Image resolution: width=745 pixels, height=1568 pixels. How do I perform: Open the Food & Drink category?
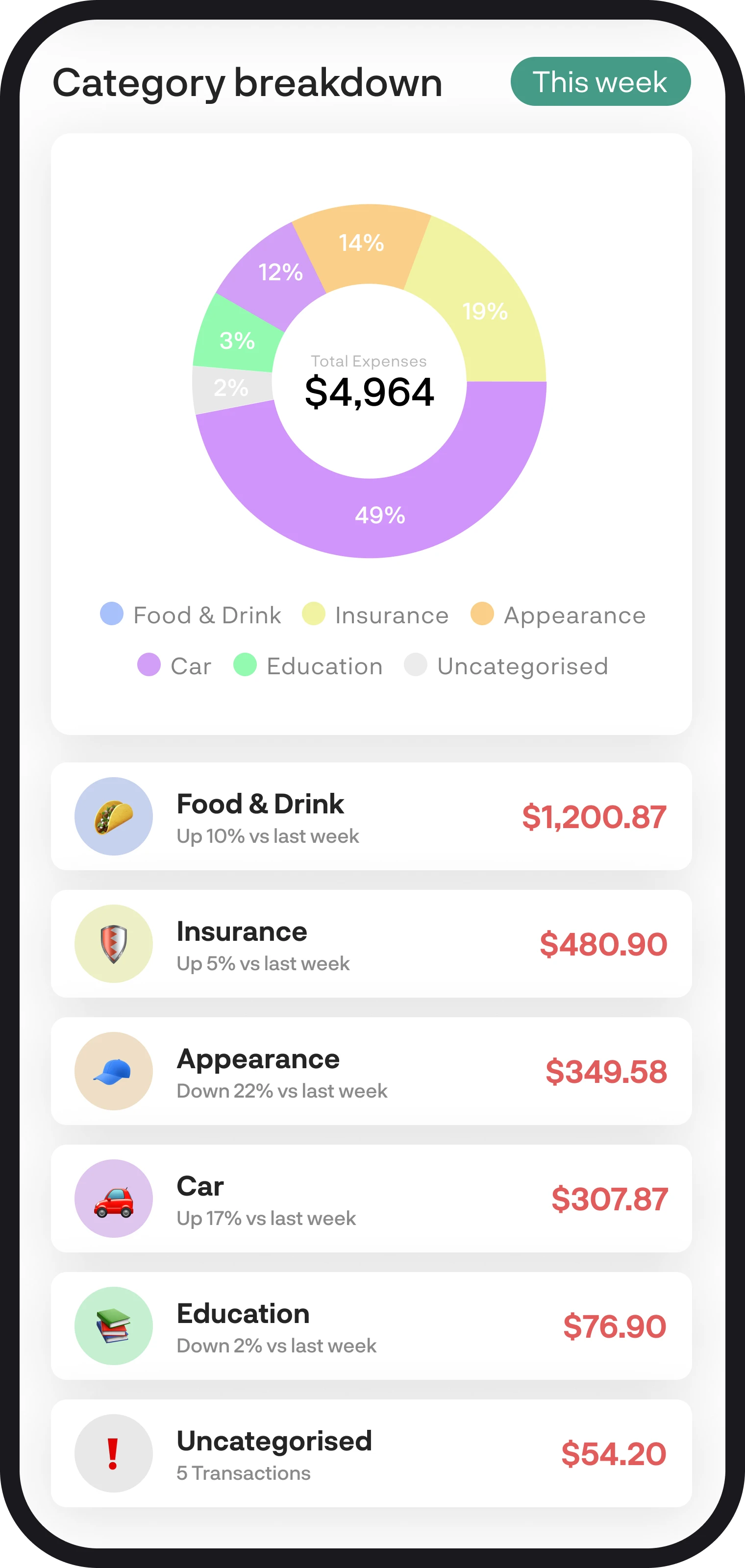pyautogui.click(x=372, y=816)
